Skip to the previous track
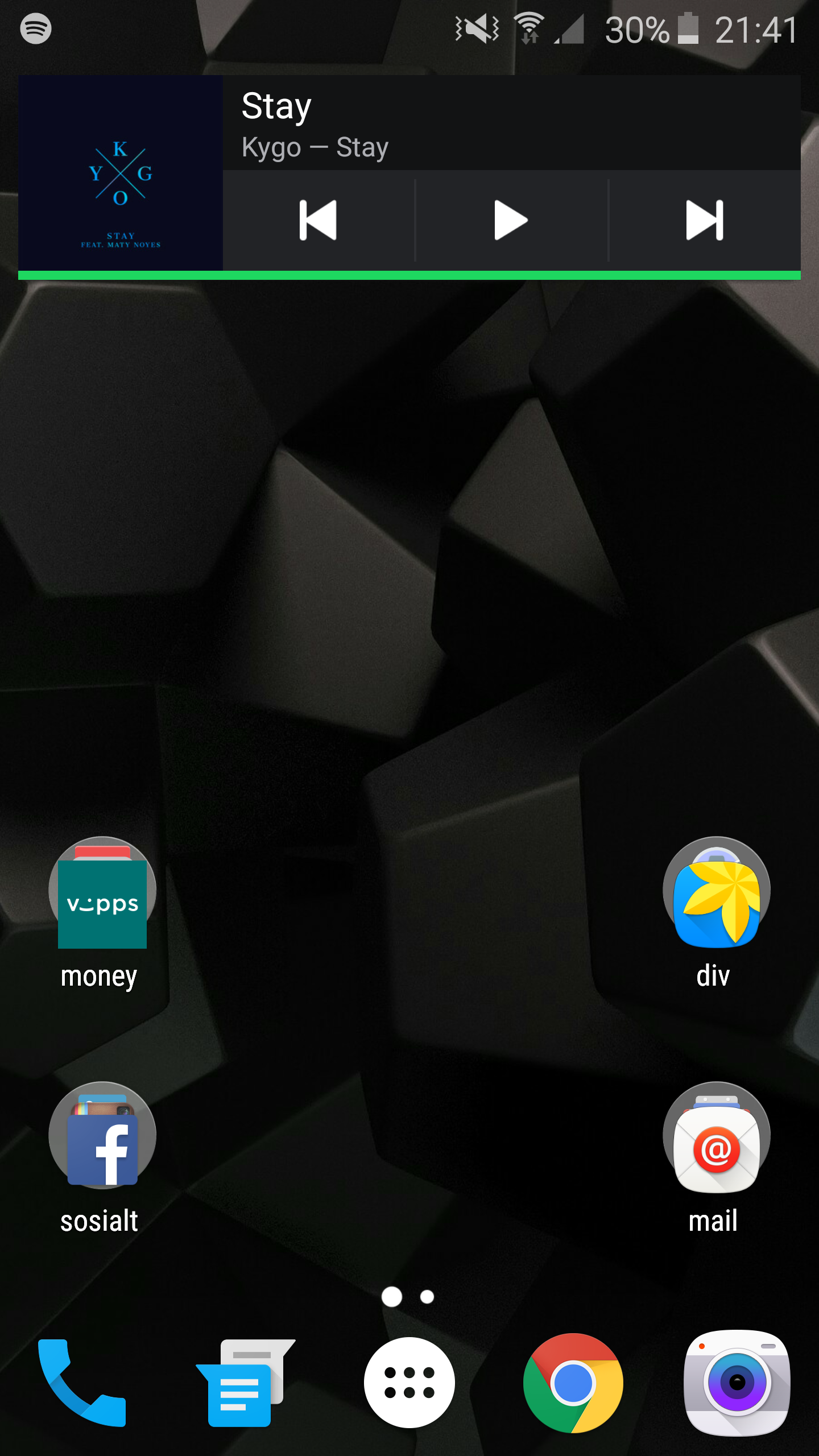The image size is (819, 1456). tap(318, 220)
